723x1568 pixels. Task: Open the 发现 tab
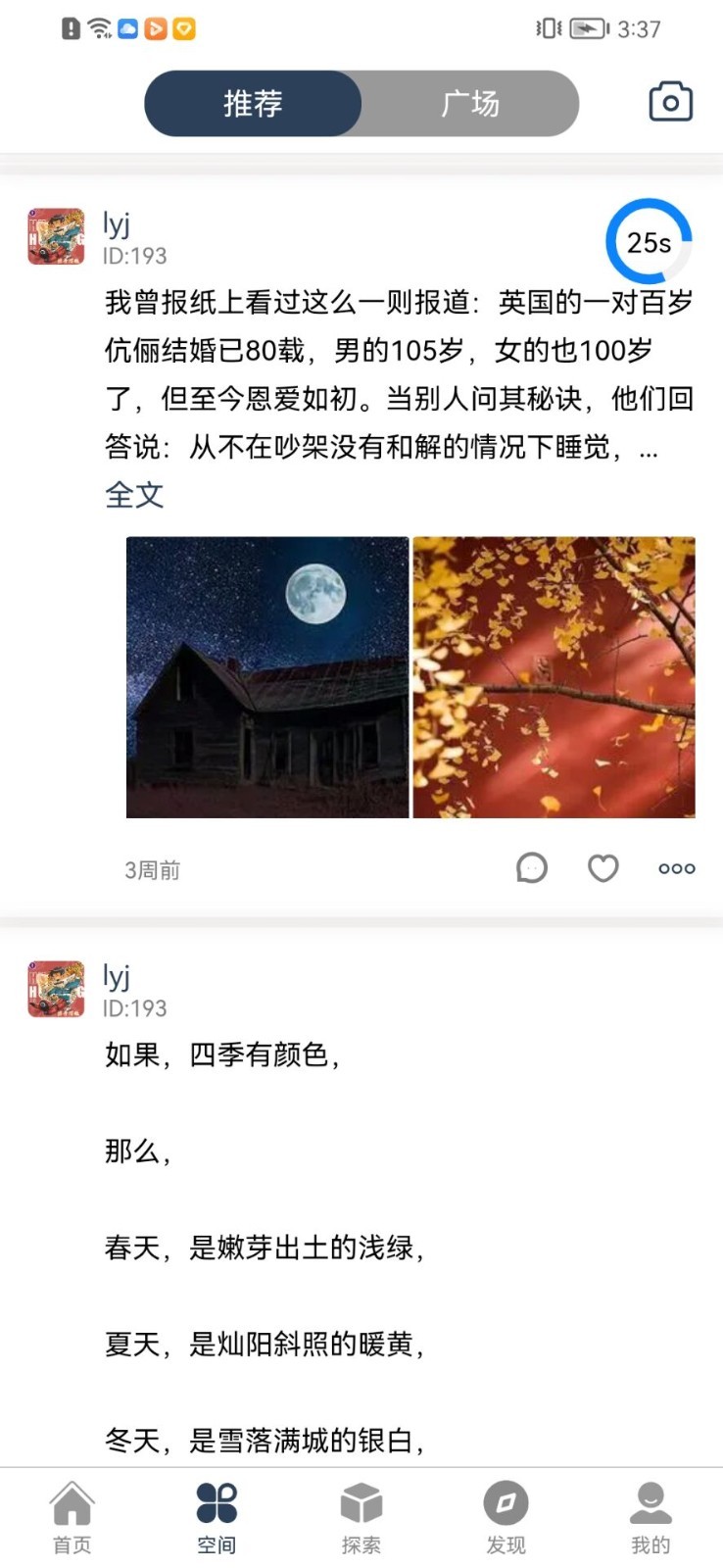tap(506, 1518)
